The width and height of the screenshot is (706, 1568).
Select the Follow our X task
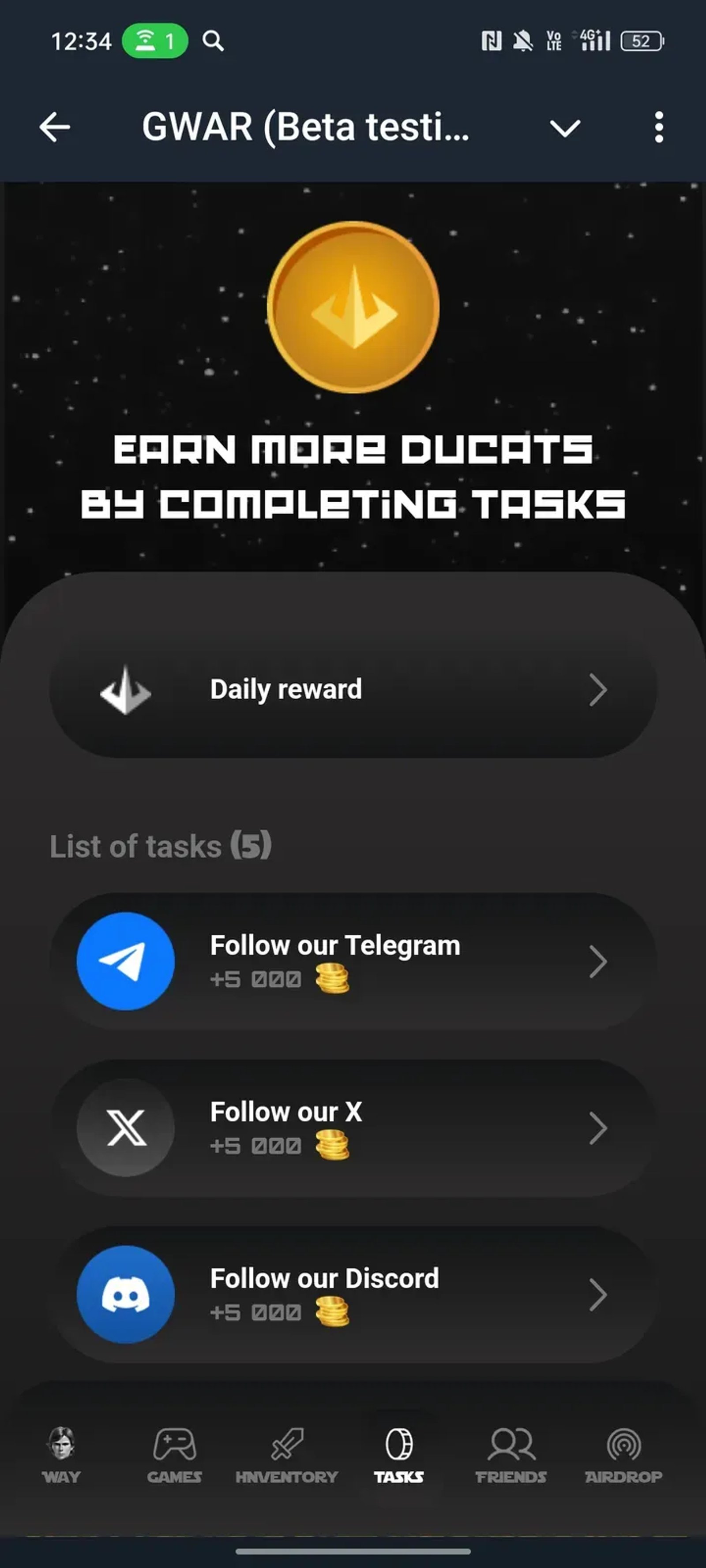point(353,1128)
